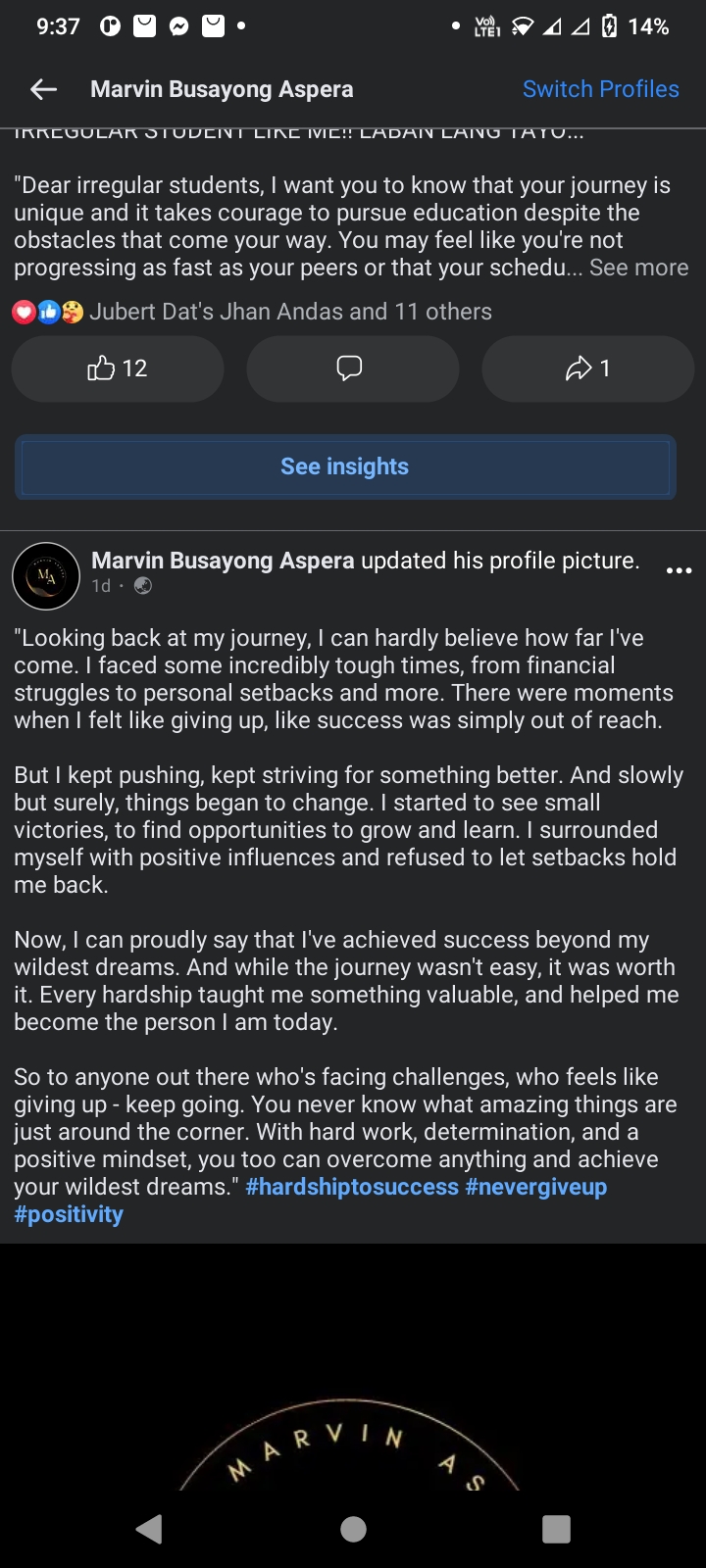The width and height of the screenshot is (706, 1568).
Task: Tap the system home button
Action: (353, 1529)
